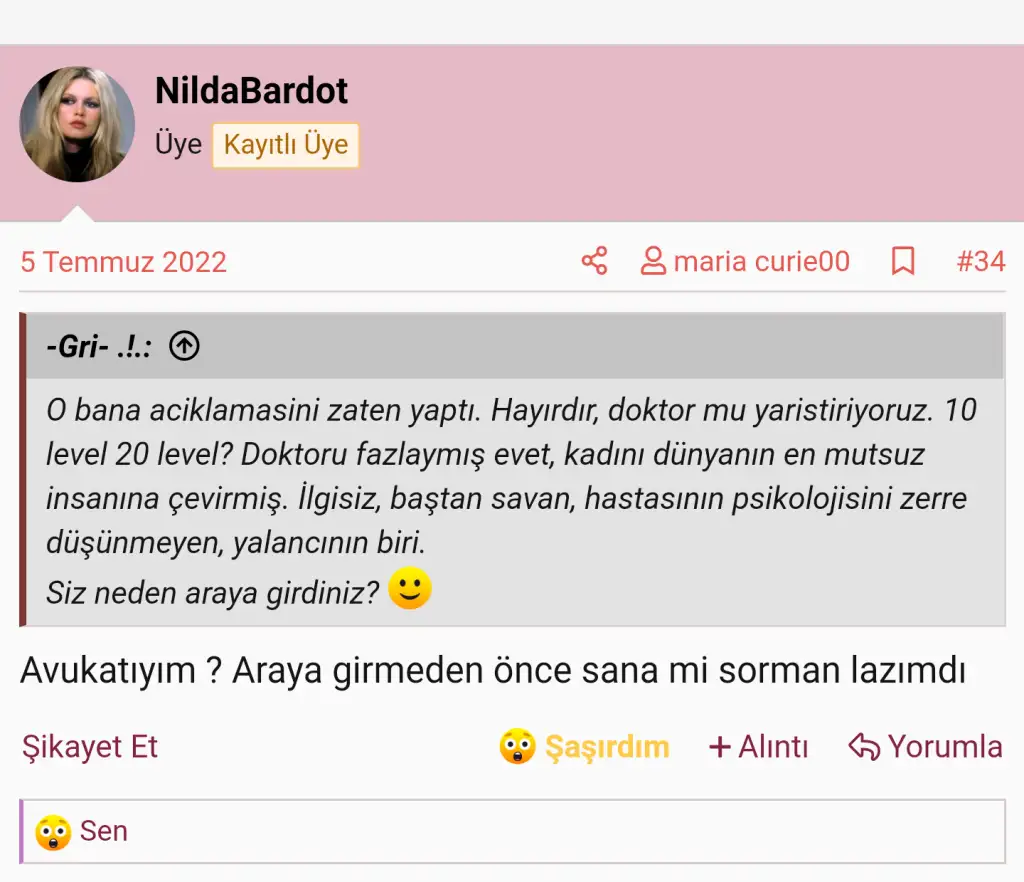The image size is (1024, 882).
Task: Tap Şikayet Et to report the post
Action: pos(90,746)
